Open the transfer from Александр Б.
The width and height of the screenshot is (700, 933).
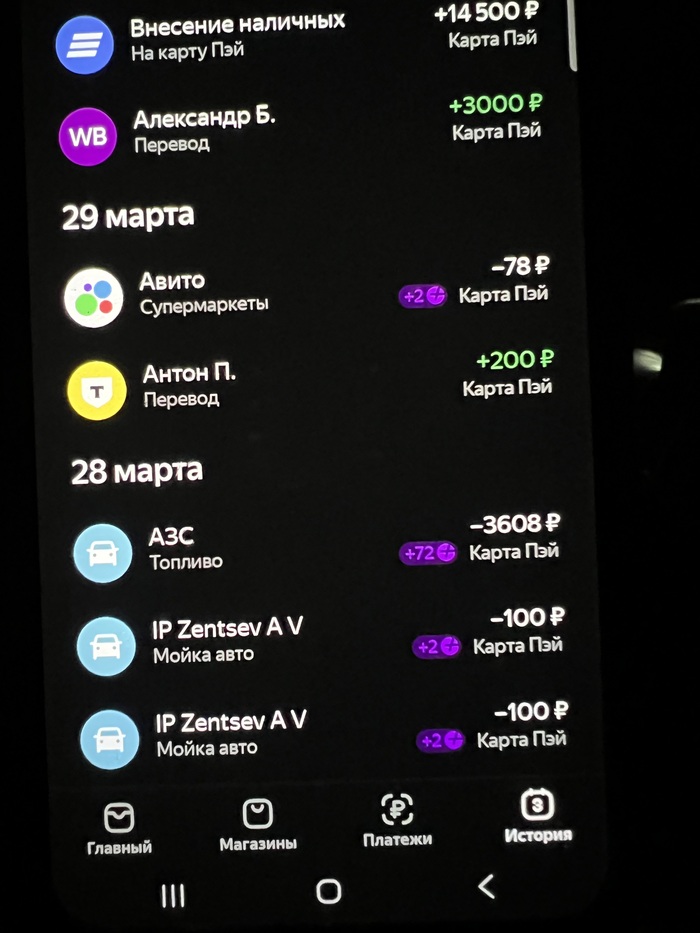click(x=300, y=130)
